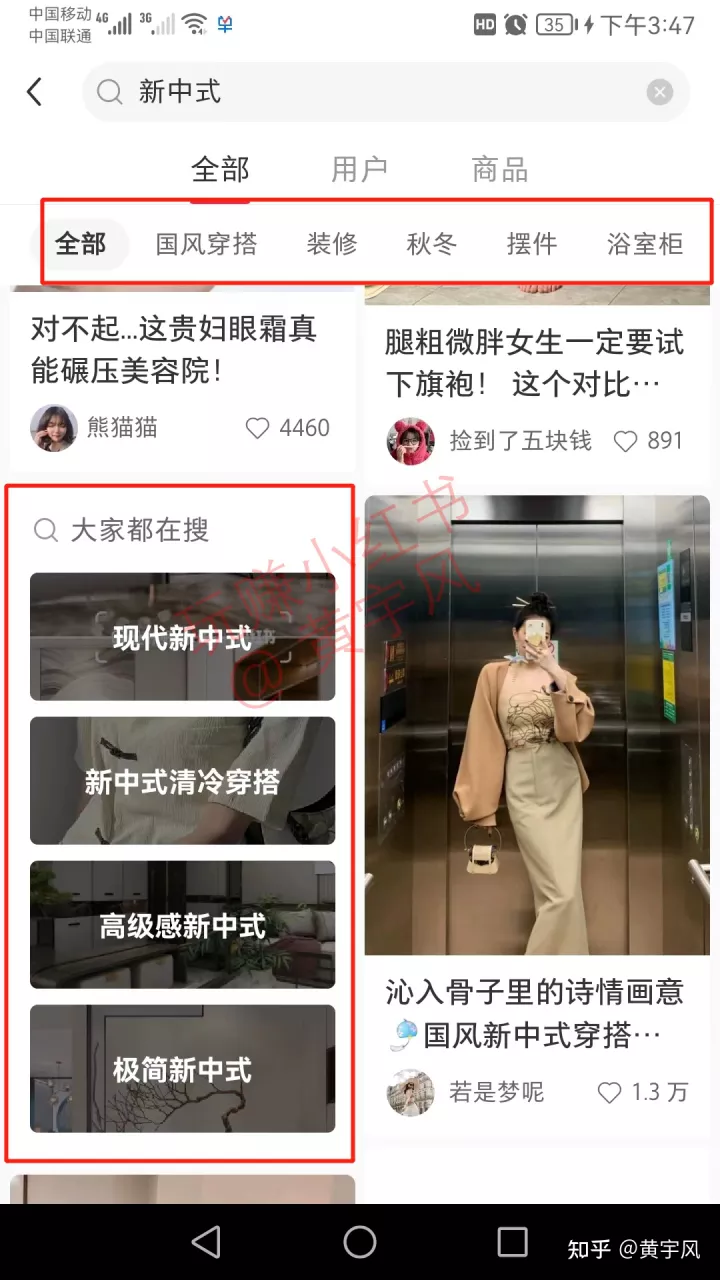Like the post by 捡到了五块钱
The height and width of the screenshot is (1280, 720).
point(625,441)
